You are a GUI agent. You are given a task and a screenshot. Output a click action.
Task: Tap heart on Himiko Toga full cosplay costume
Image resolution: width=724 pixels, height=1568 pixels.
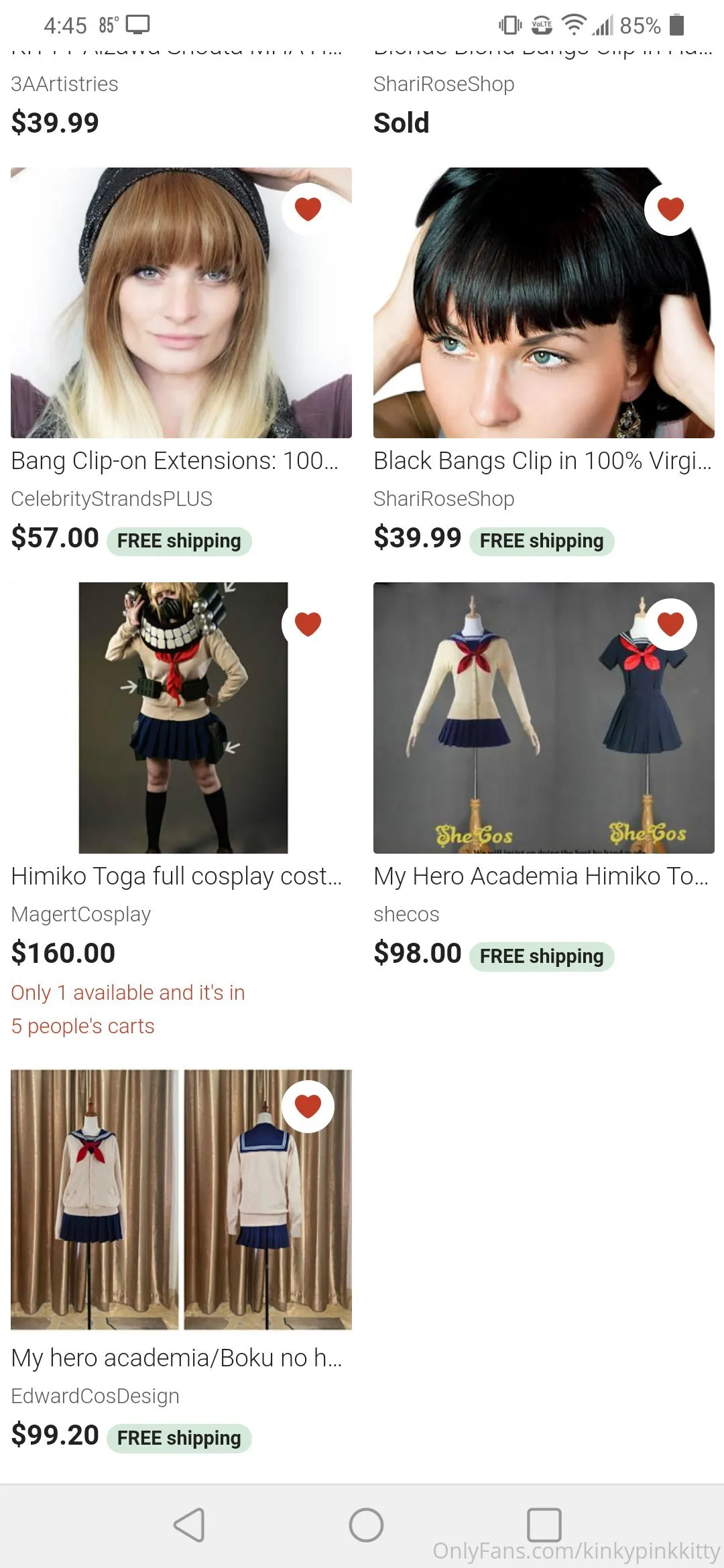point(308,624)
